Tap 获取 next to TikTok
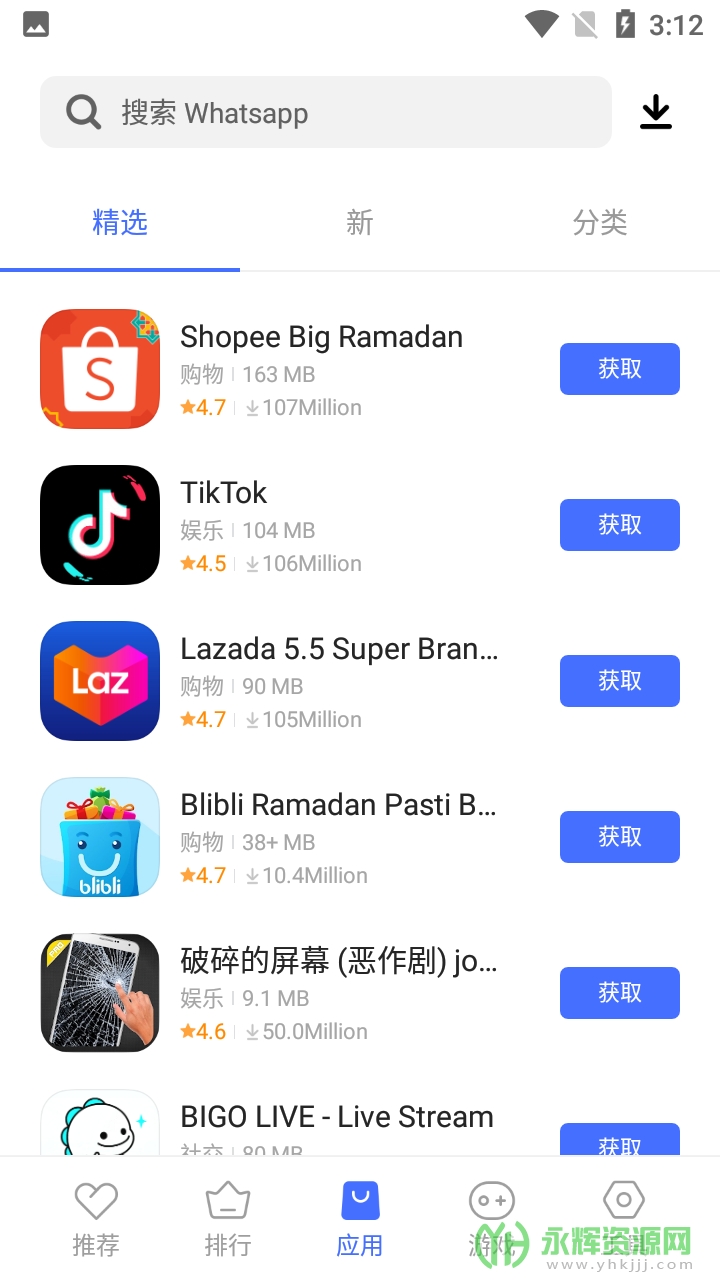This screenshot has height=1280, width=720. pos(619,525)
